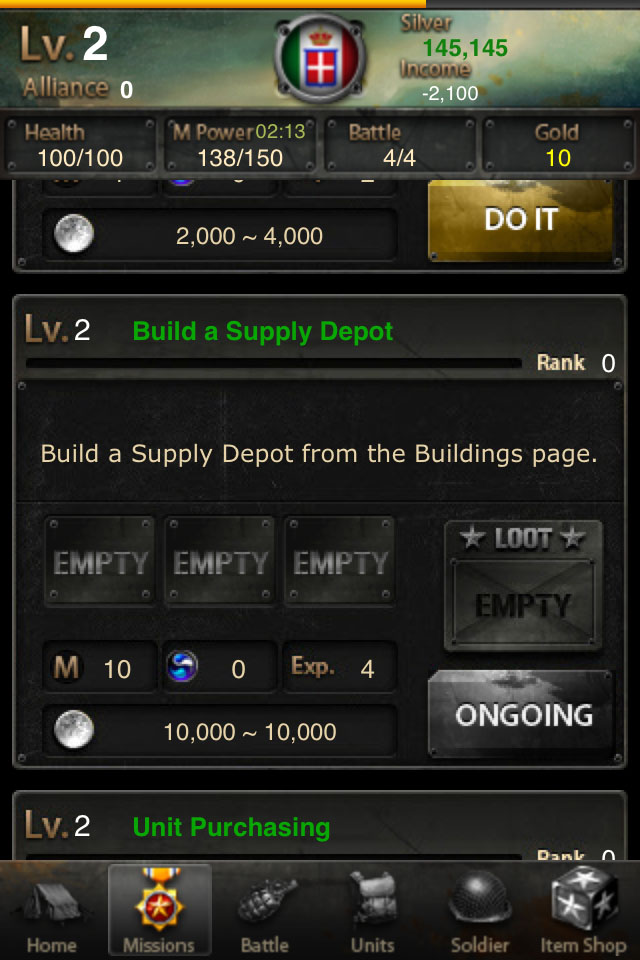
Task: Tap the Battle count panel
Action: coord(399,146)
